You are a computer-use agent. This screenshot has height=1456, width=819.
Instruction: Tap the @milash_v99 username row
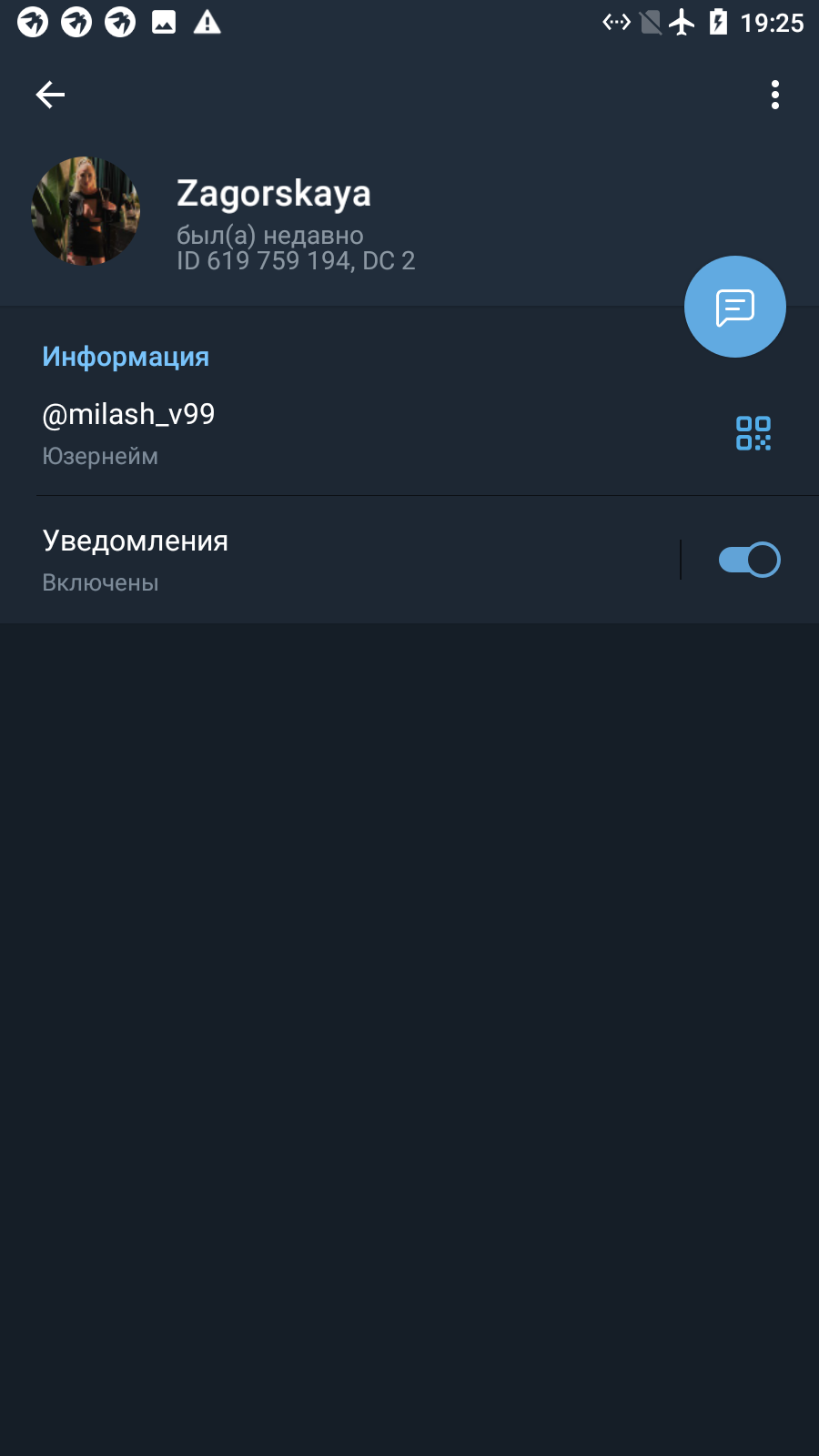click(409, 433)
